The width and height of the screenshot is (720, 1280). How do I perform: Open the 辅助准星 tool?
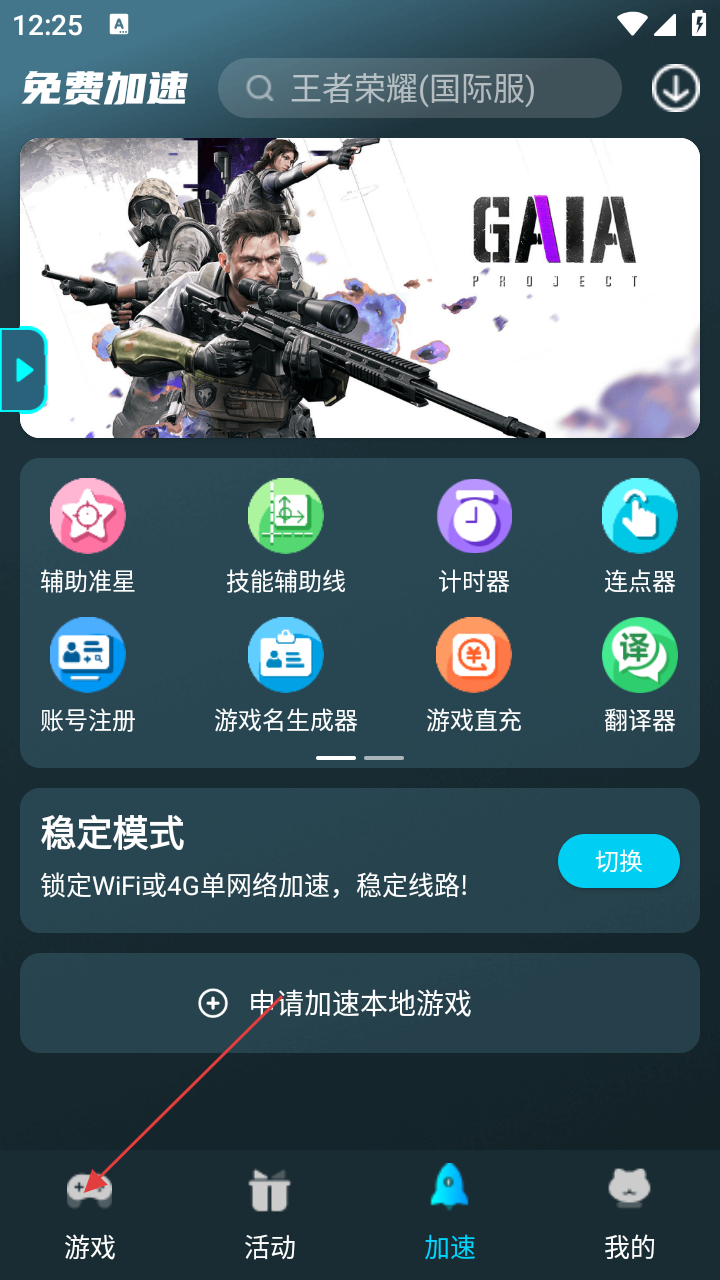(x=88, y=516)
